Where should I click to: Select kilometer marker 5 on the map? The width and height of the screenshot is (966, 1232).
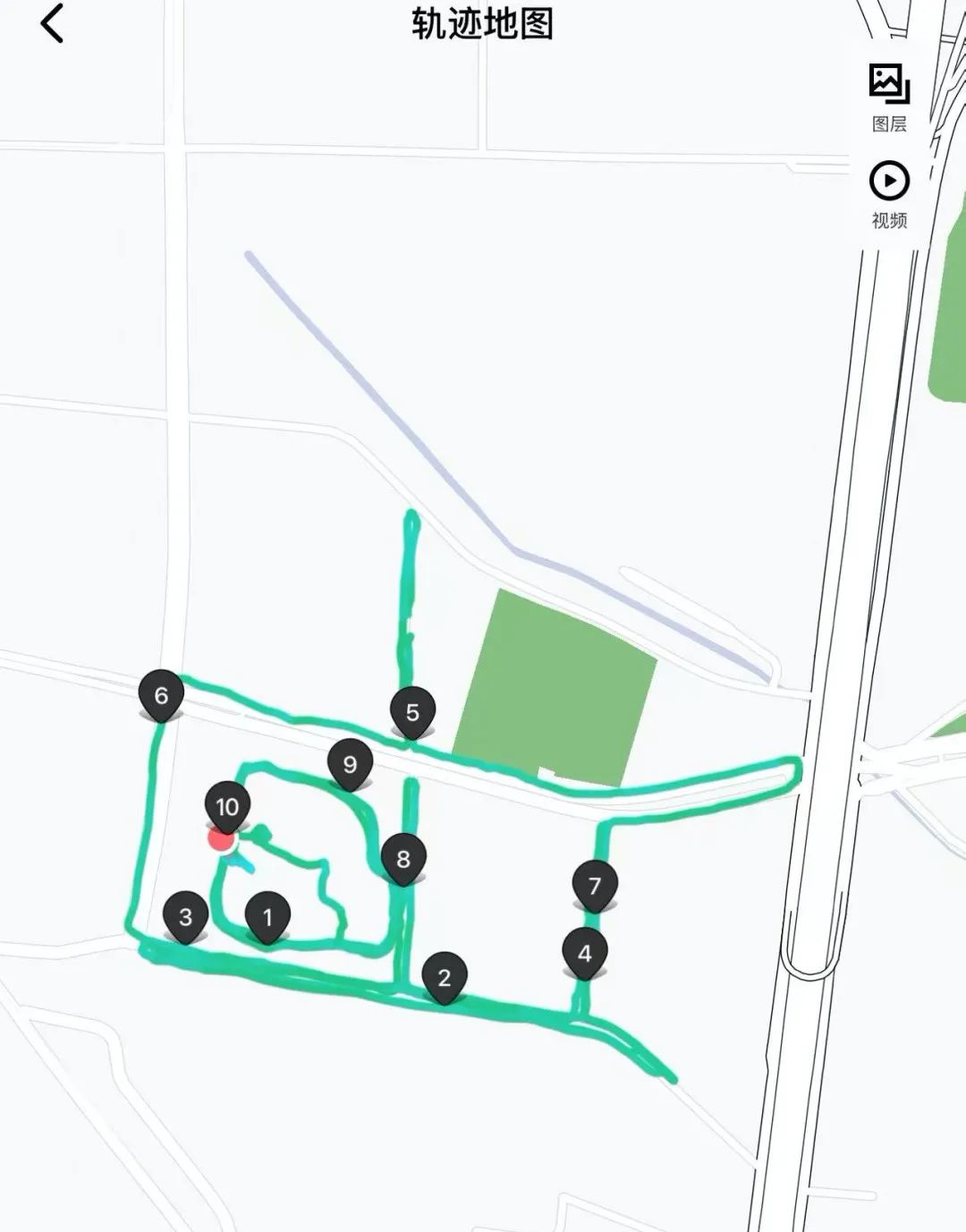tap(412, 712)
